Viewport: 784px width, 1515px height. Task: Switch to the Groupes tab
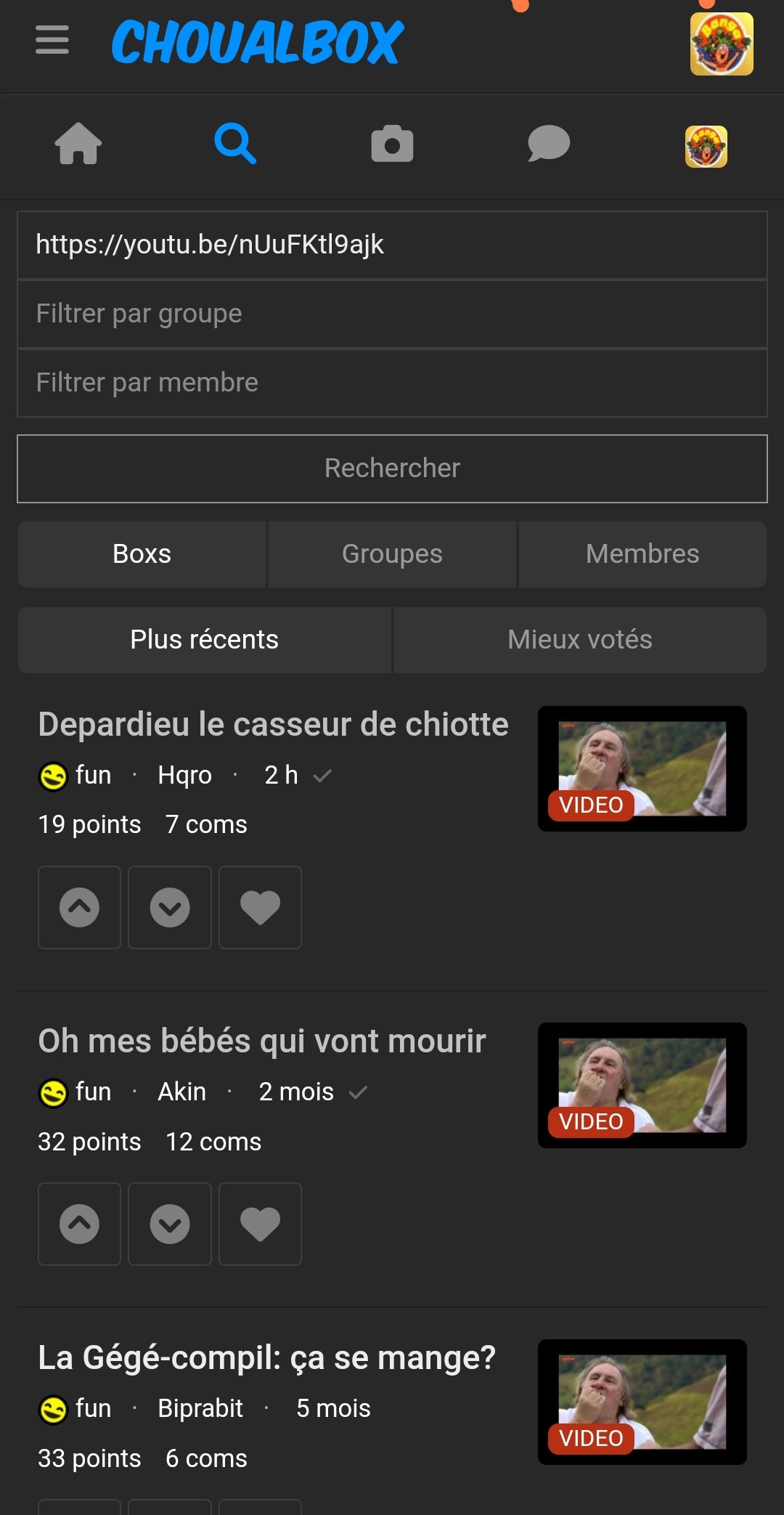coord(392,554)
